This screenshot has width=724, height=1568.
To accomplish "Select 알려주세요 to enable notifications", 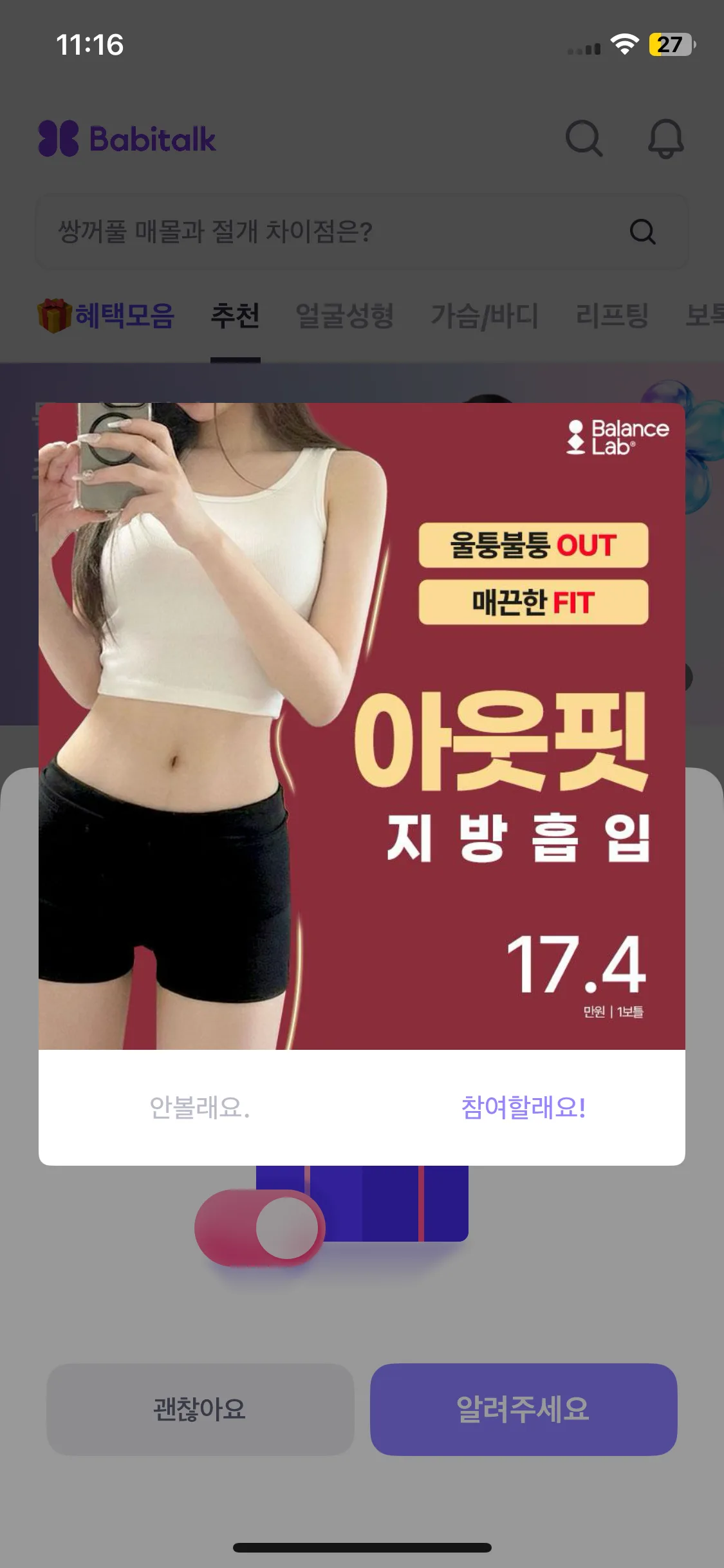I will [523, 1410].
